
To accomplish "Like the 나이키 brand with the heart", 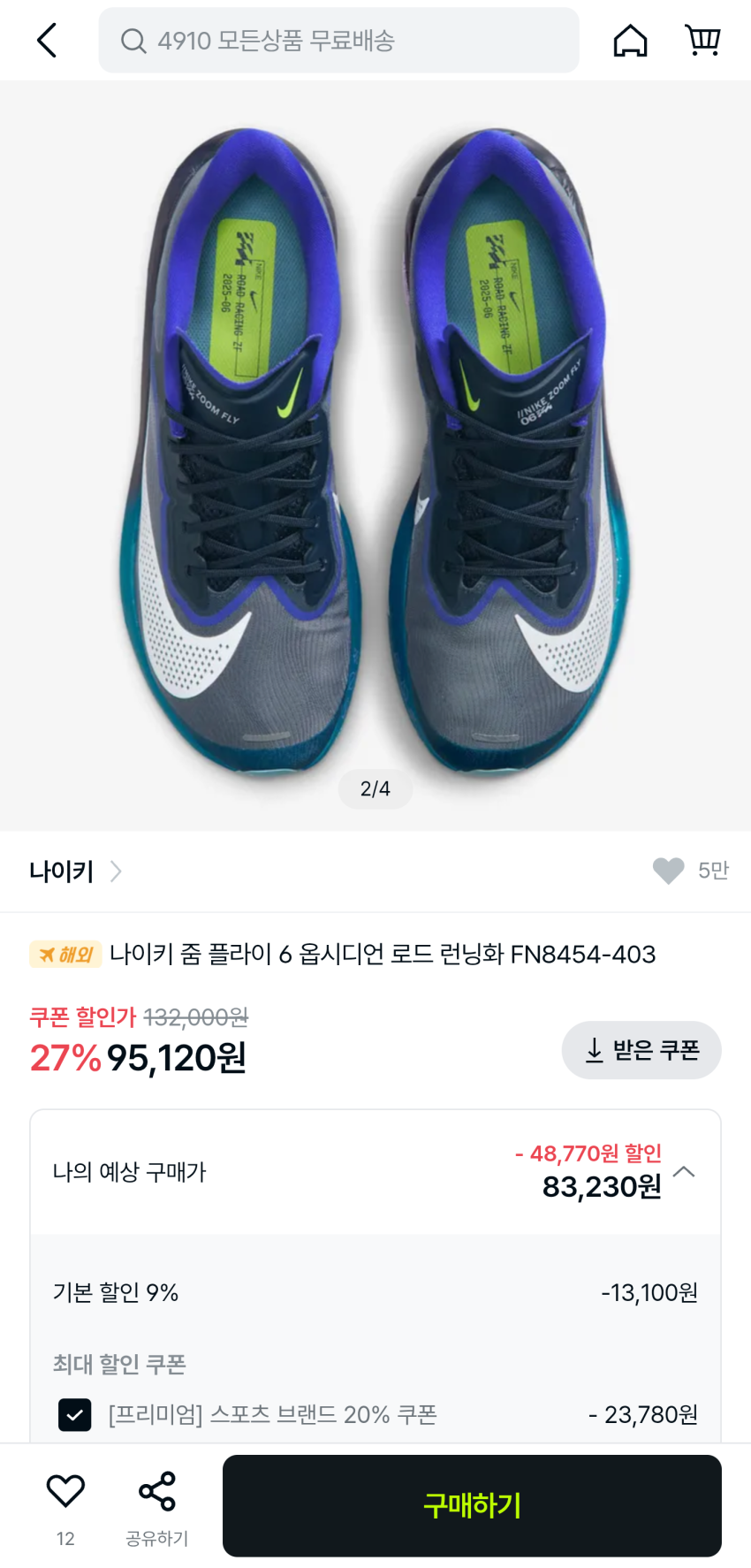I will 669,871.
